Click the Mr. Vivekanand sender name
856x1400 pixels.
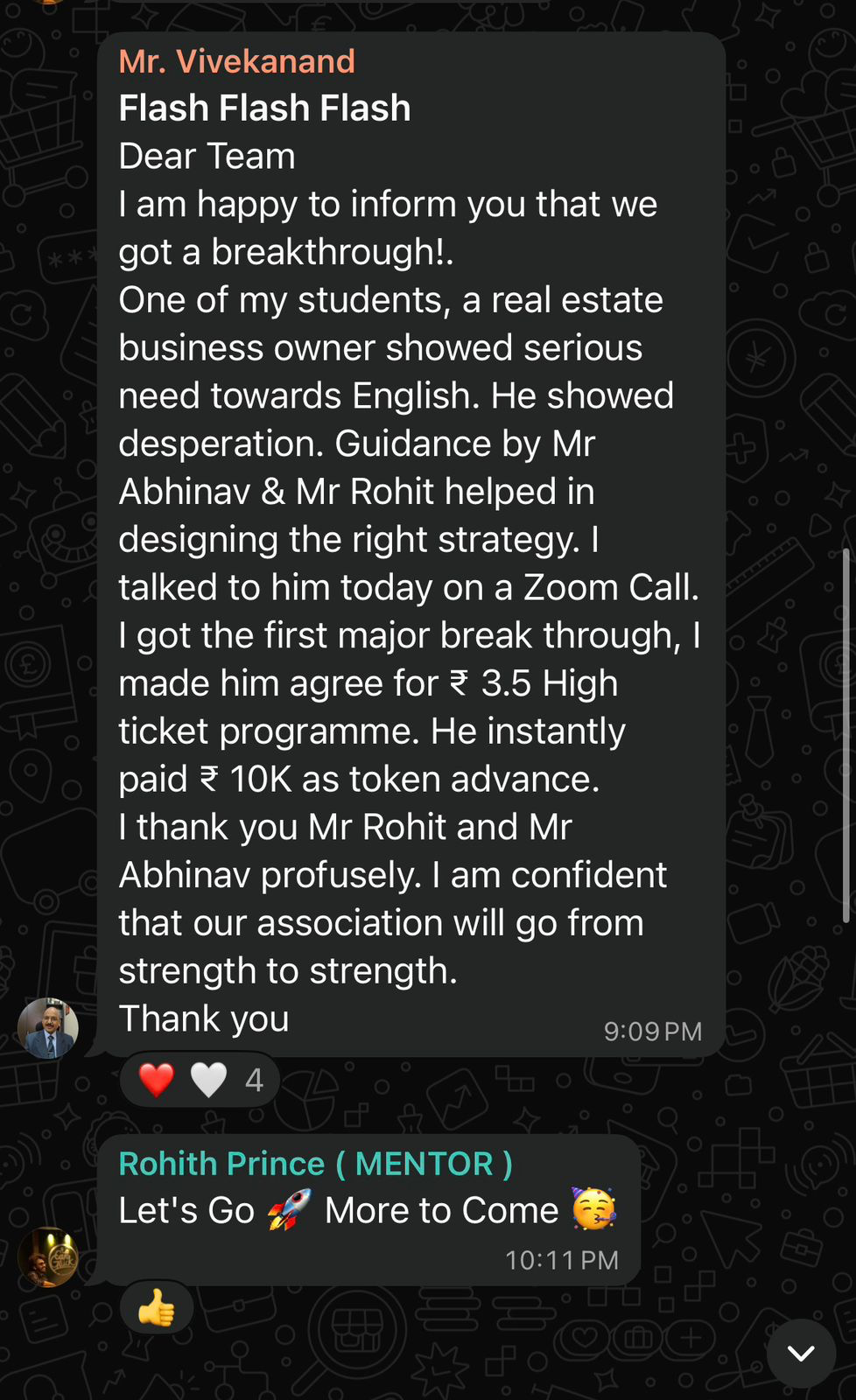[x=236, y=61]
